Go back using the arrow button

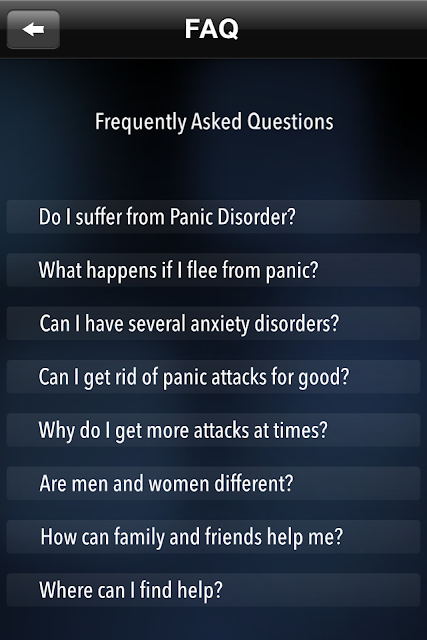coord(33,29)
